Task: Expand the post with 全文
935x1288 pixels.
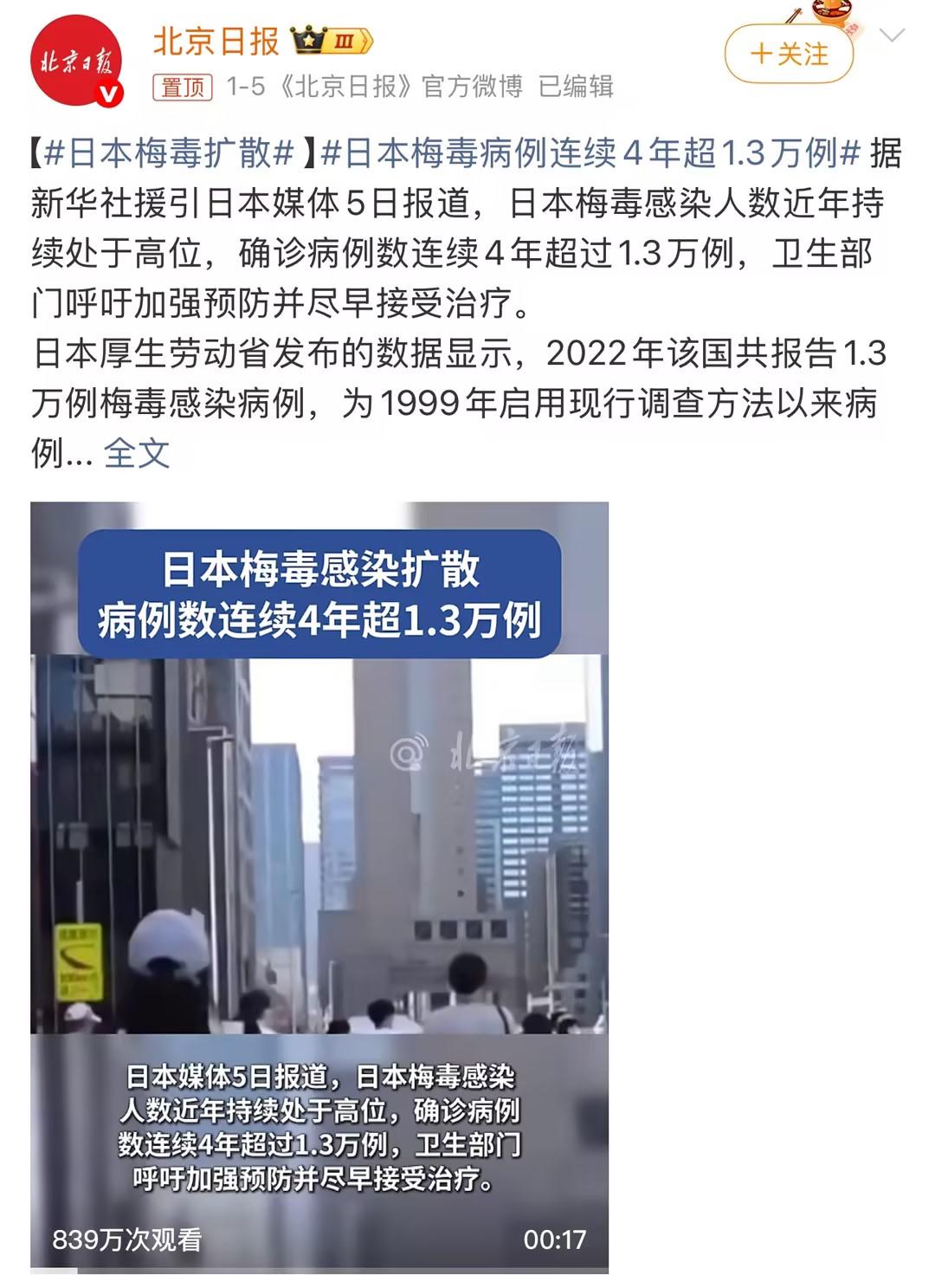Action: pos(137,453)
